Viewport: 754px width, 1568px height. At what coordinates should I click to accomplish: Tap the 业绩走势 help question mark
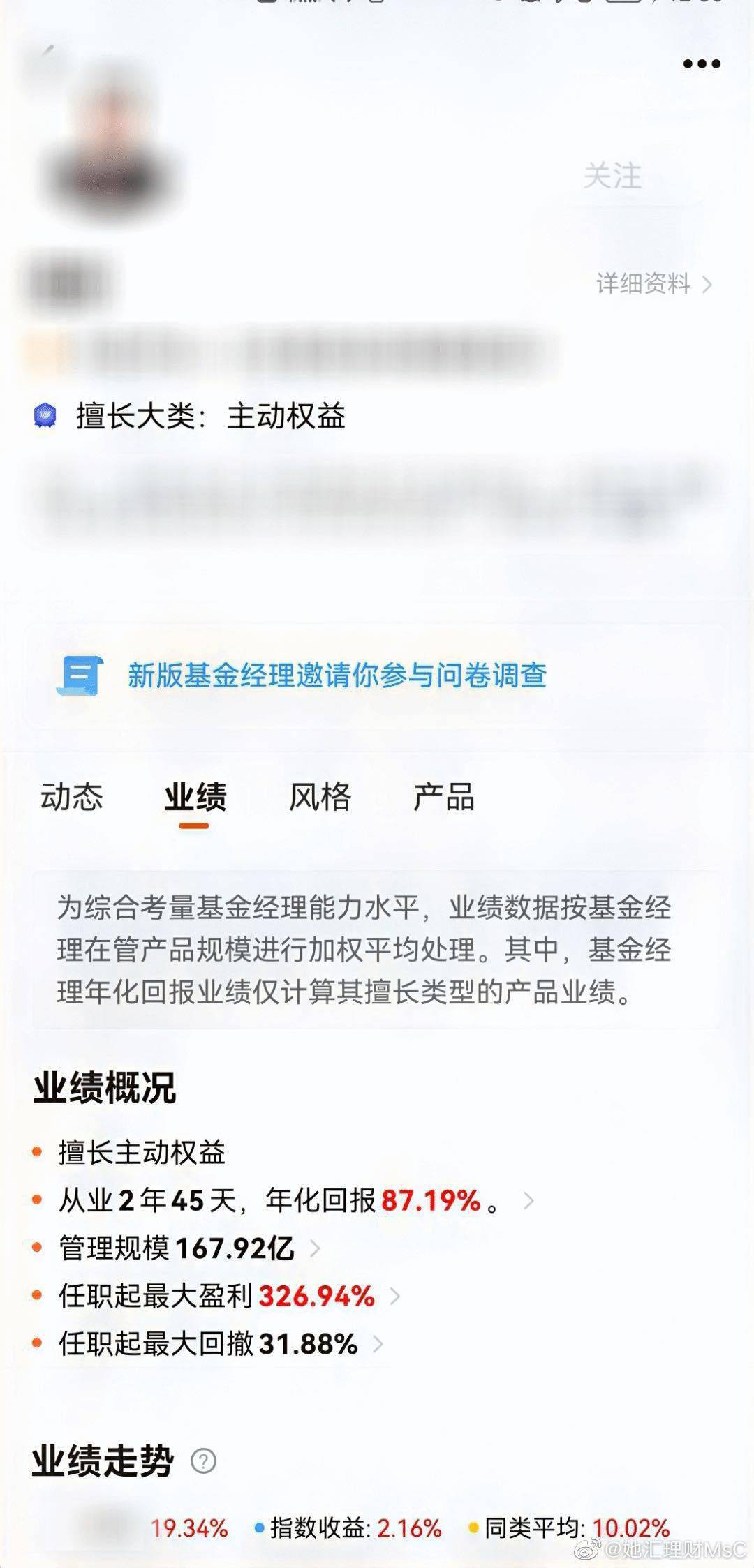(x=203, y=1461)
